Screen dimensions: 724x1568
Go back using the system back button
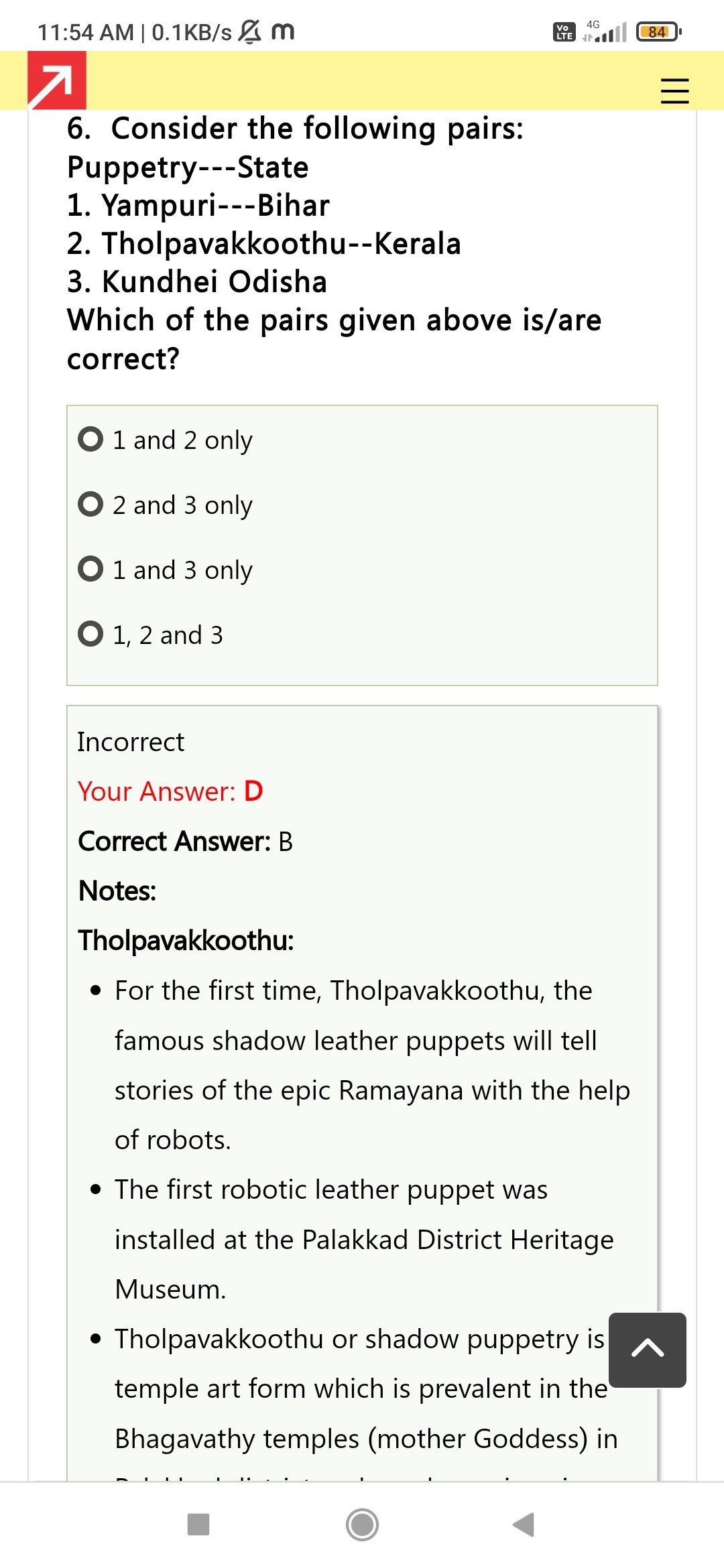click(524, 1524)
